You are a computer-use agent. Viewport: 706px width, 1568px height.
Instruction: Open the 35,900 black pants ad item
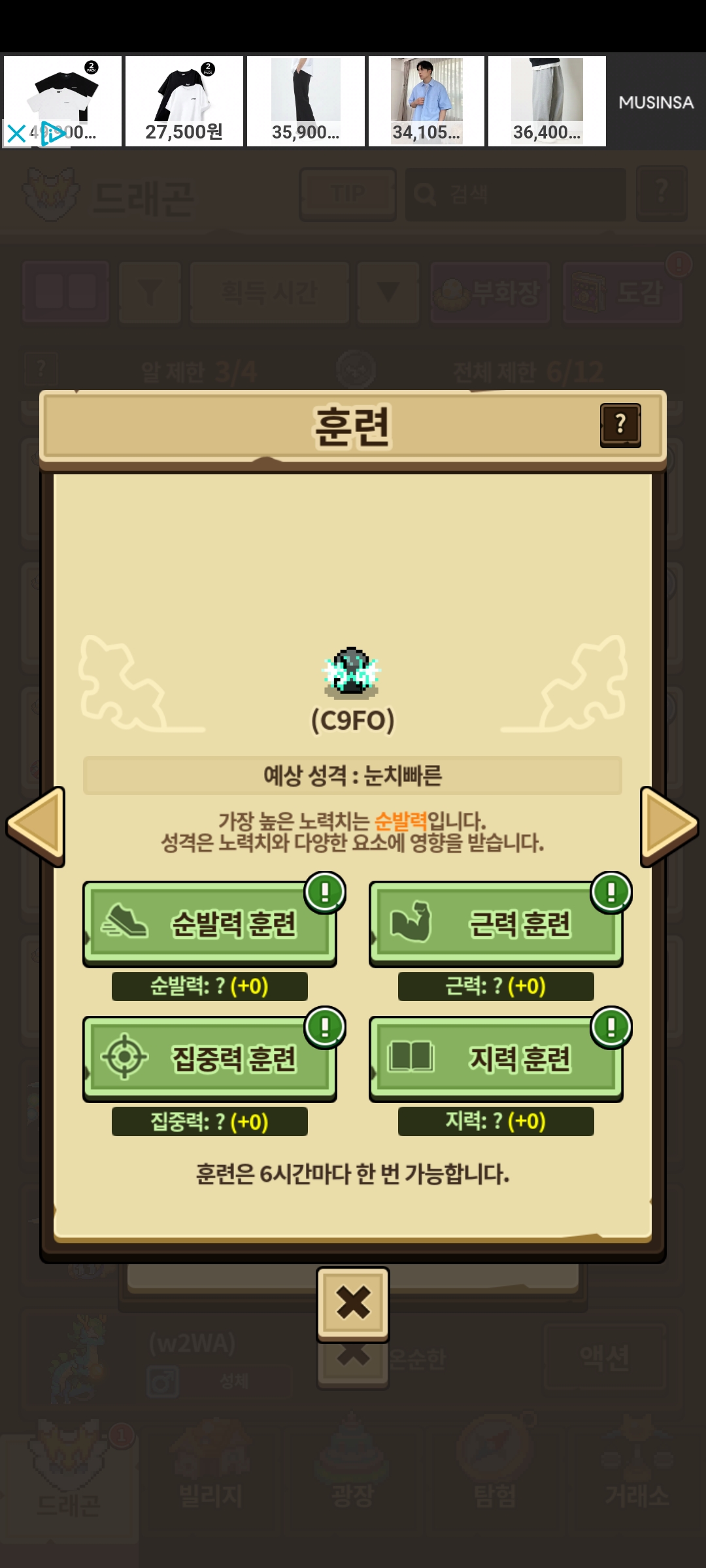point(305,101)
